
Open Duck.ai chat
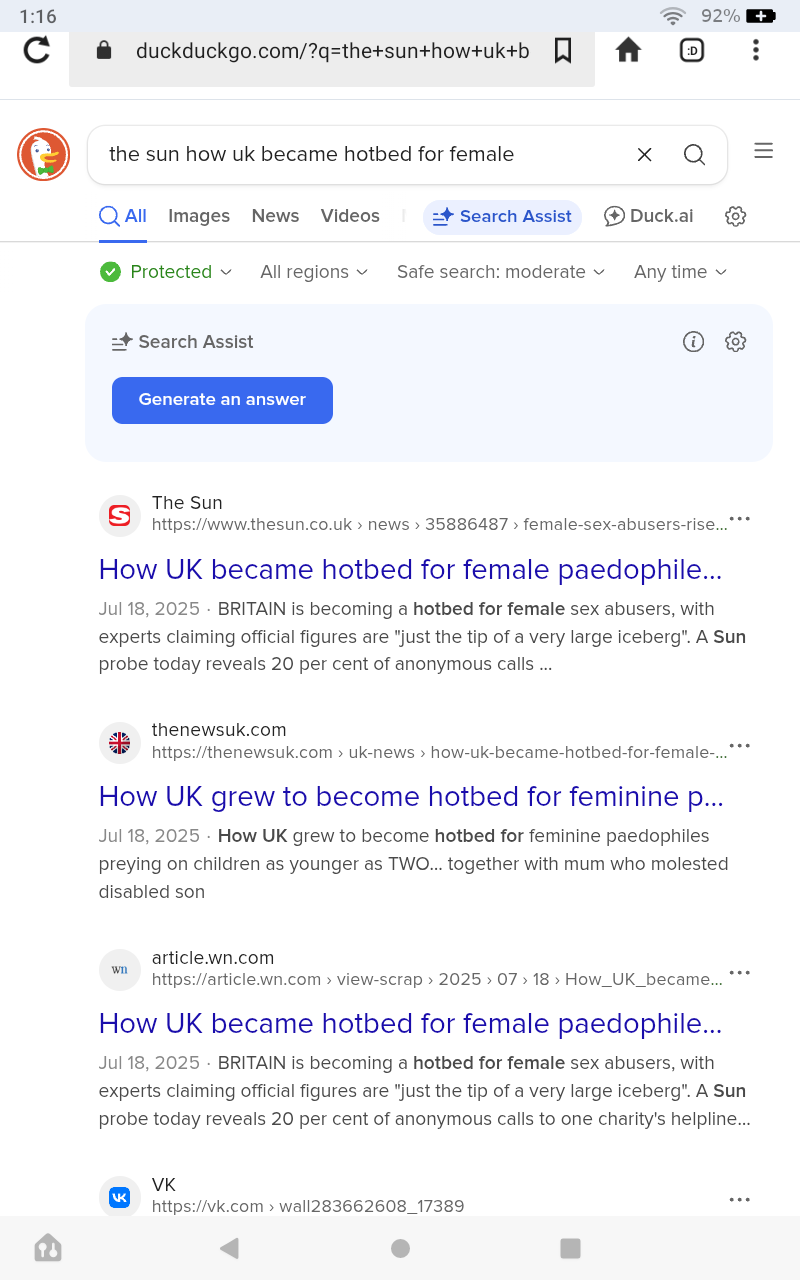(649, 216)
